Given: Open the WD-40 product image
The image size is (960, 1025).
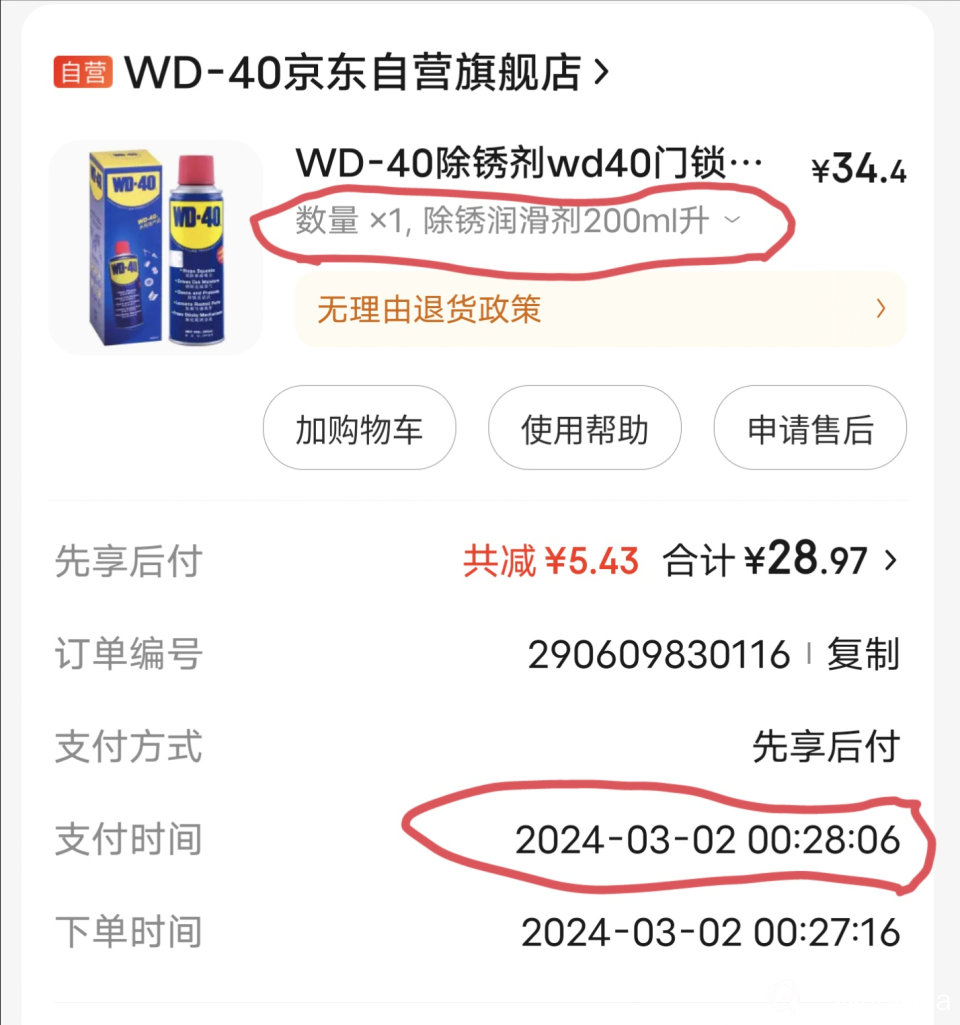Looking at the screenshot, I should (x=156, y=247).
